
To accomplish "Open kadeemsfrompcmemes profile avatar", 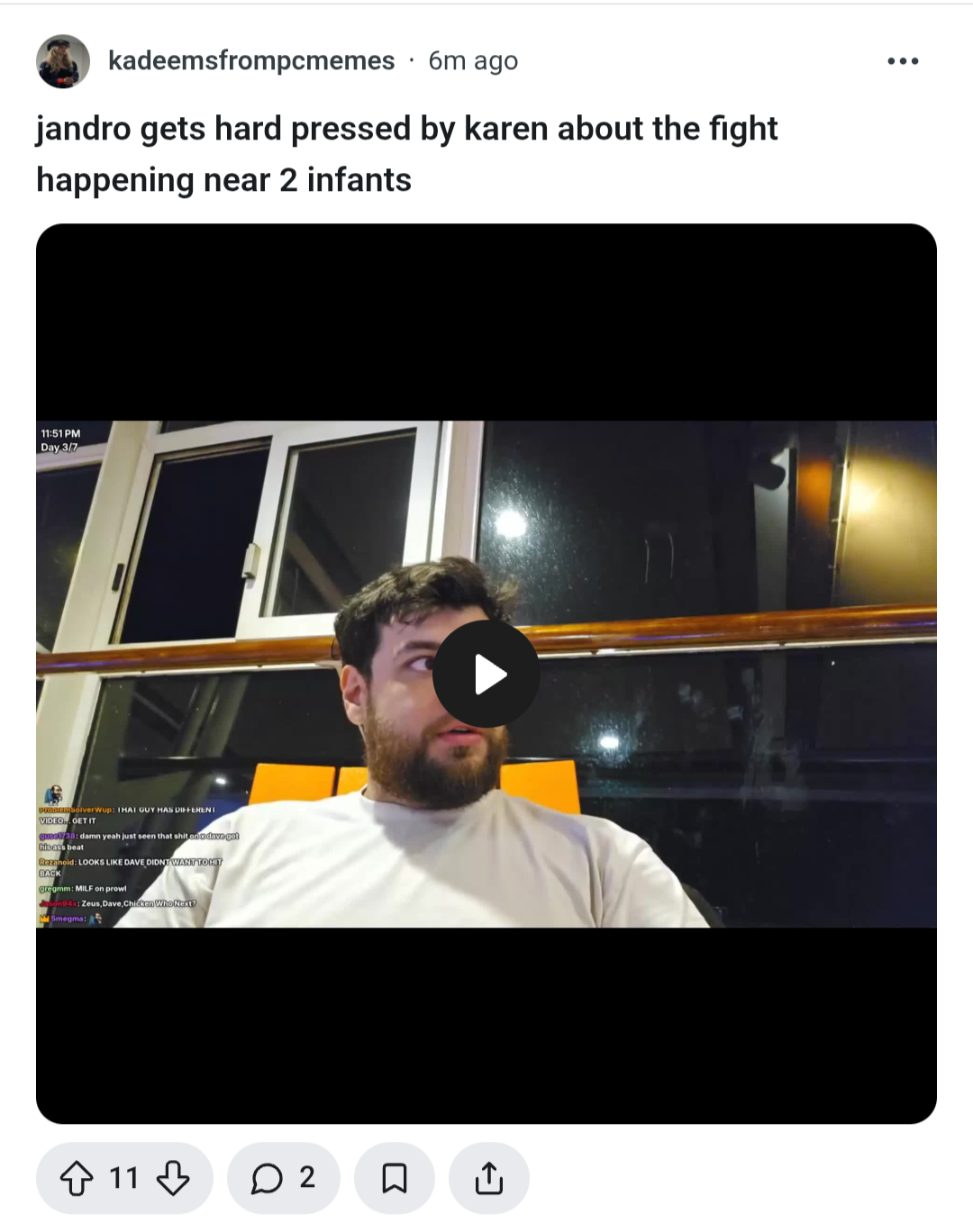I will point(63,61).
